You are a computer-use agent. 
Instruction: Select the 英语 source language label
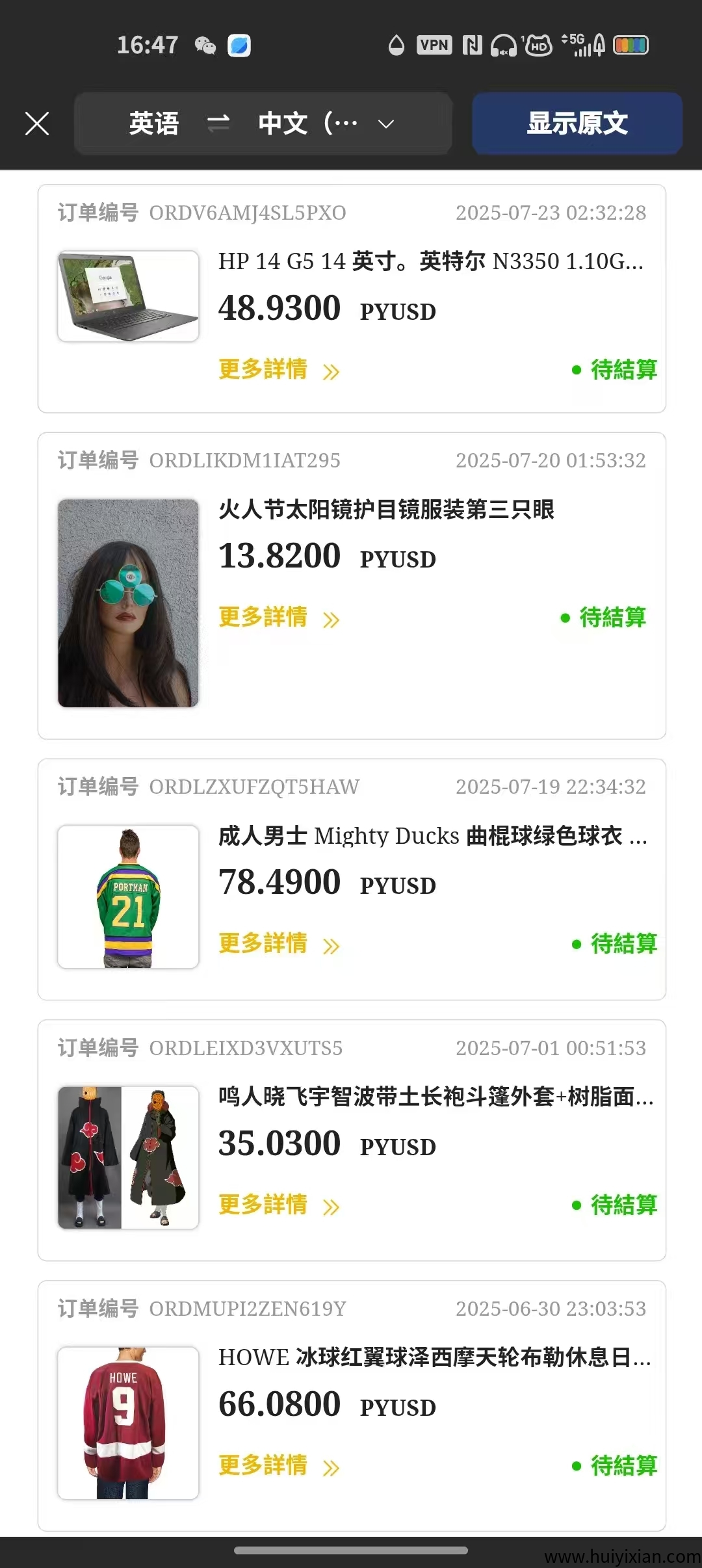(153, 123)
